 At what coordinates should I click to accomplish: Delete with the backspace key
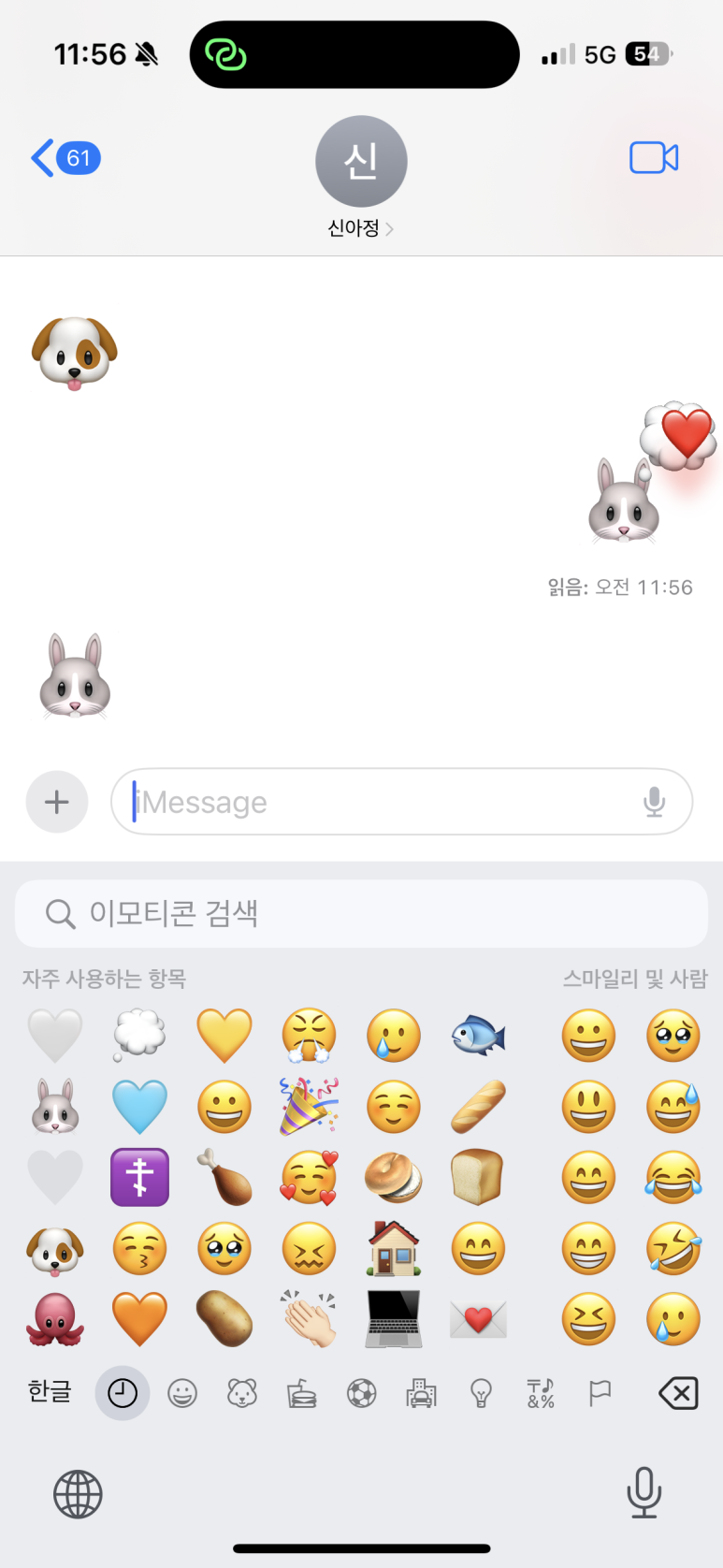tap(678, 1394)
